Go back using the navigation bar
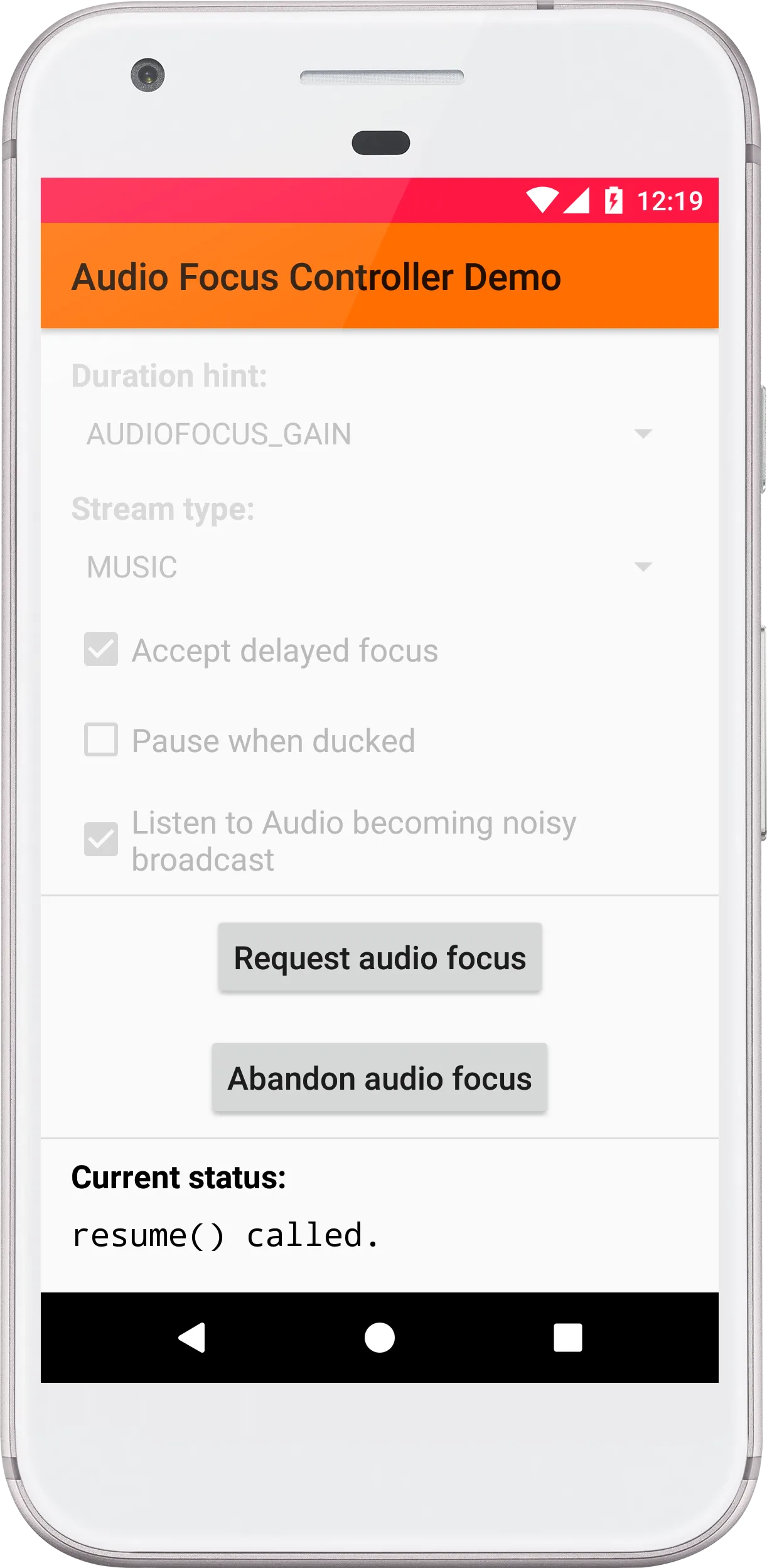This screenshot has height=1568, width=767. click(x=192, y=1338)
